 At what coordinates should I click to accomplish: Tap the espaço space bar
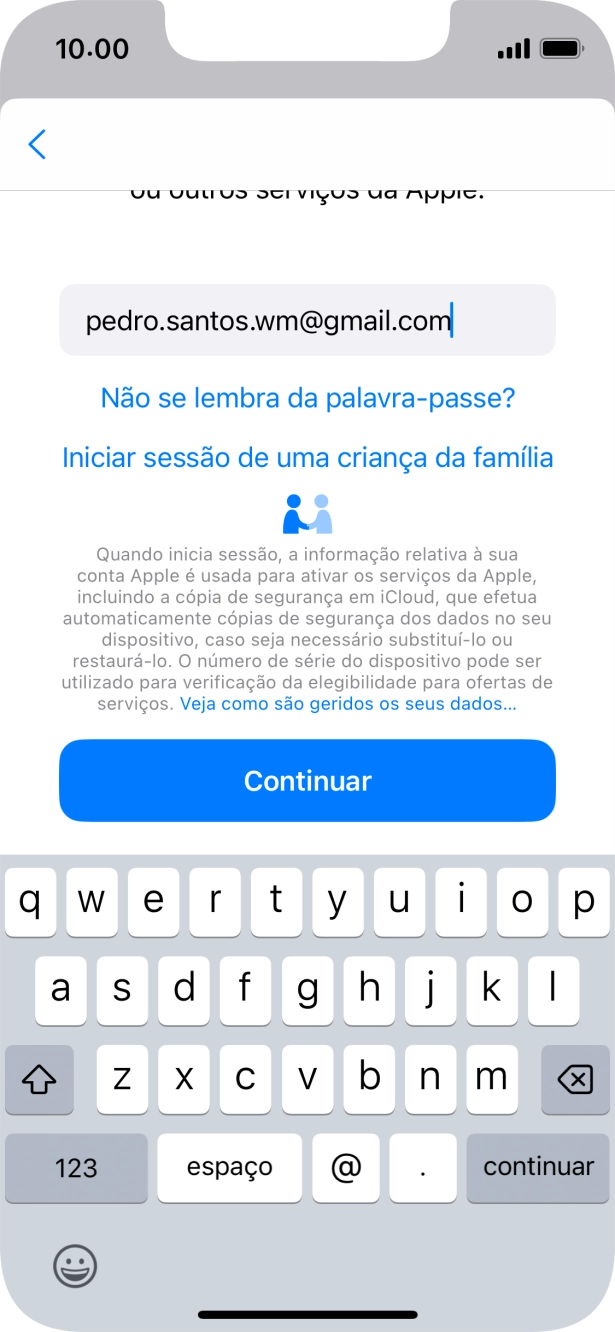[x=229, y=1167]
